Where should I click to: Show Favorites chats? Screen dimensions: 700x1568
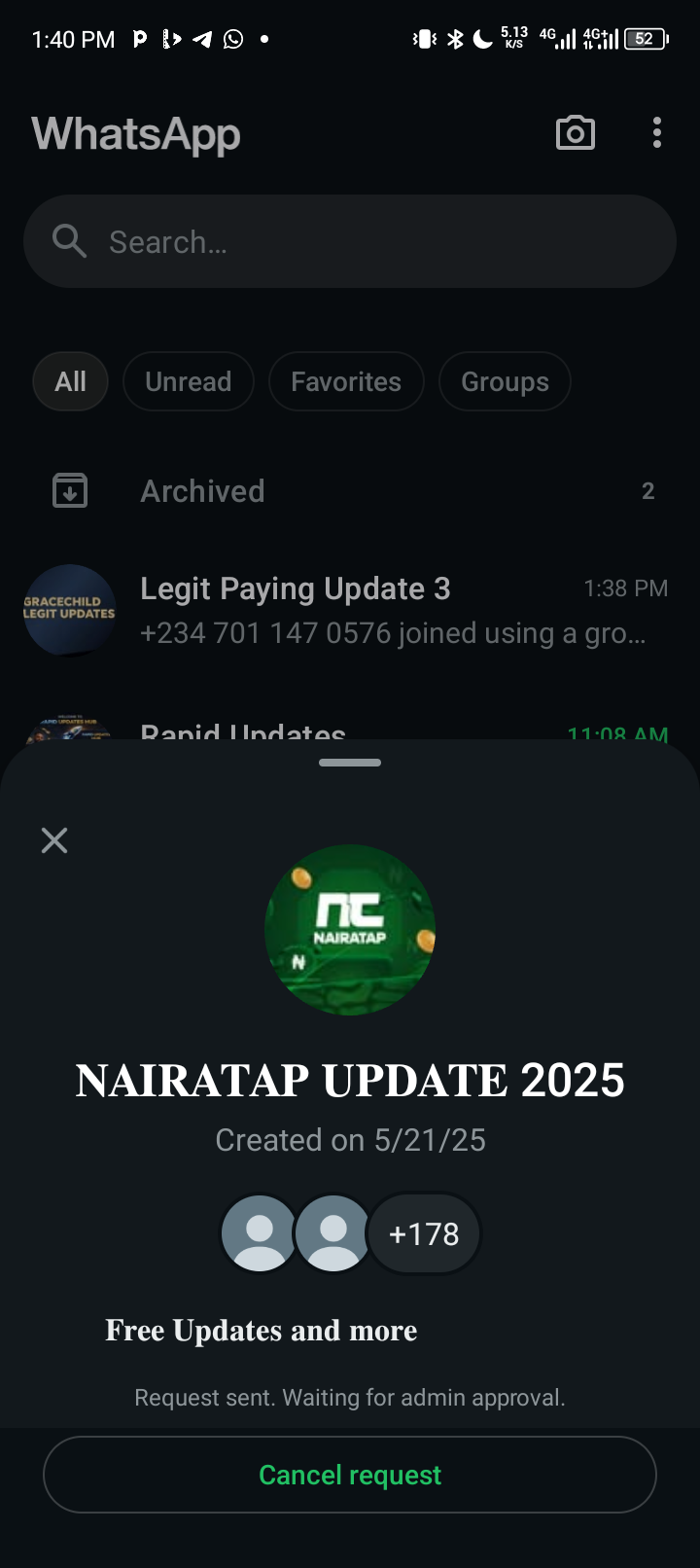[346, 381]
